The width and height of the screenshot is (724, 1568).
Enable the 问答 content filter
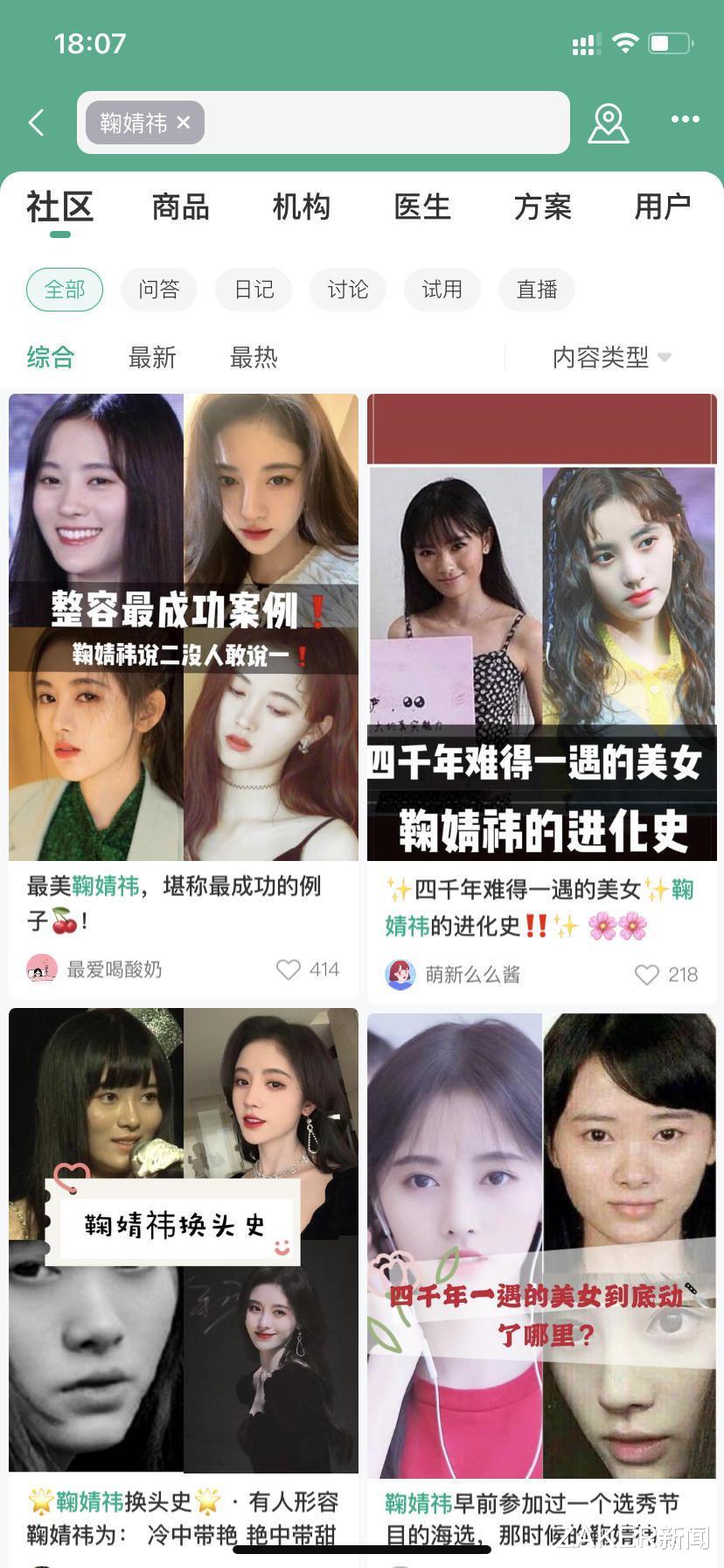159,289
